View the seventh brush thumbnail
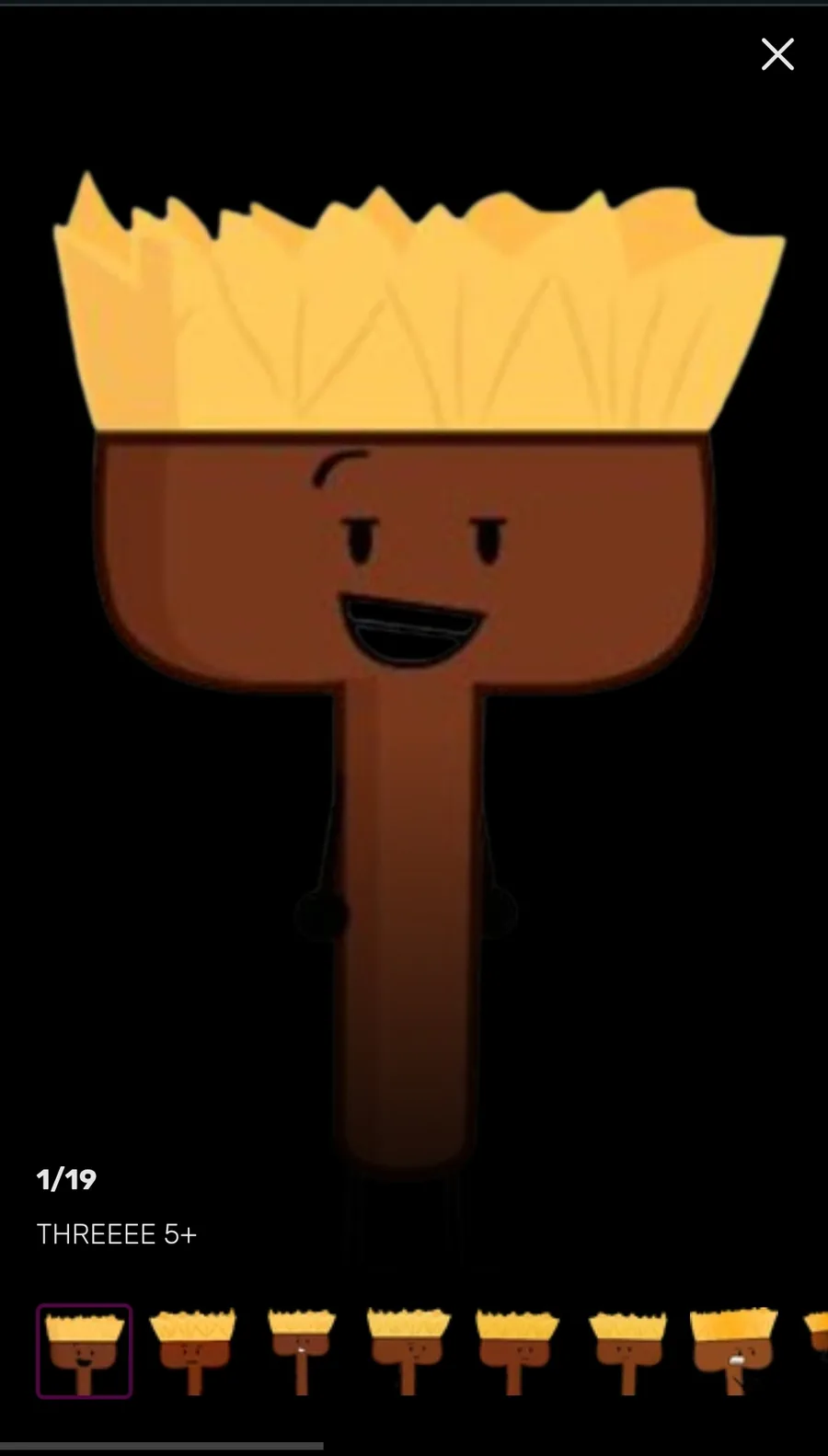This screenshot has height=1456, width=828. tap(734, 1351)
